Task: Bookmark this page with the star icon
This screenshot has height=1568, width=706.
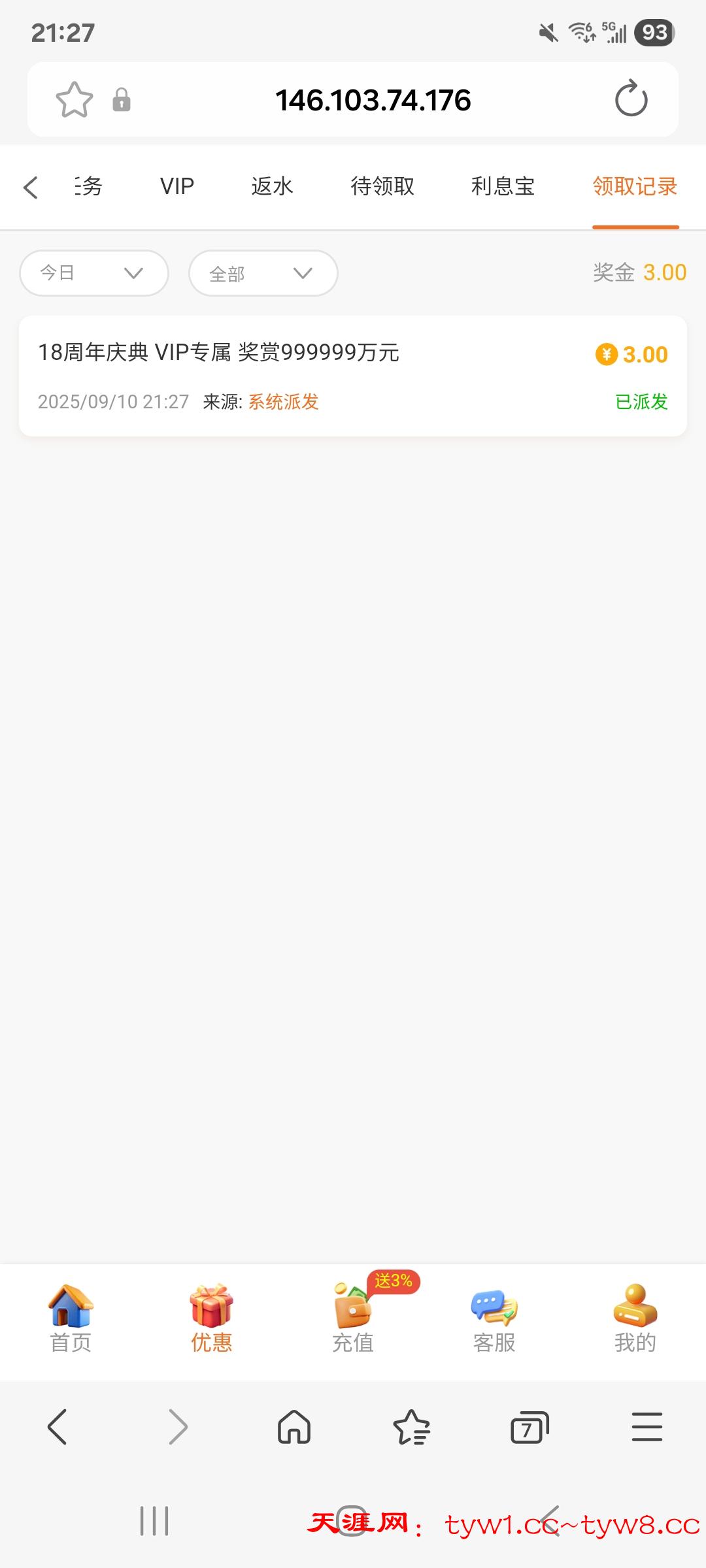Action: [x=74, y=100]
